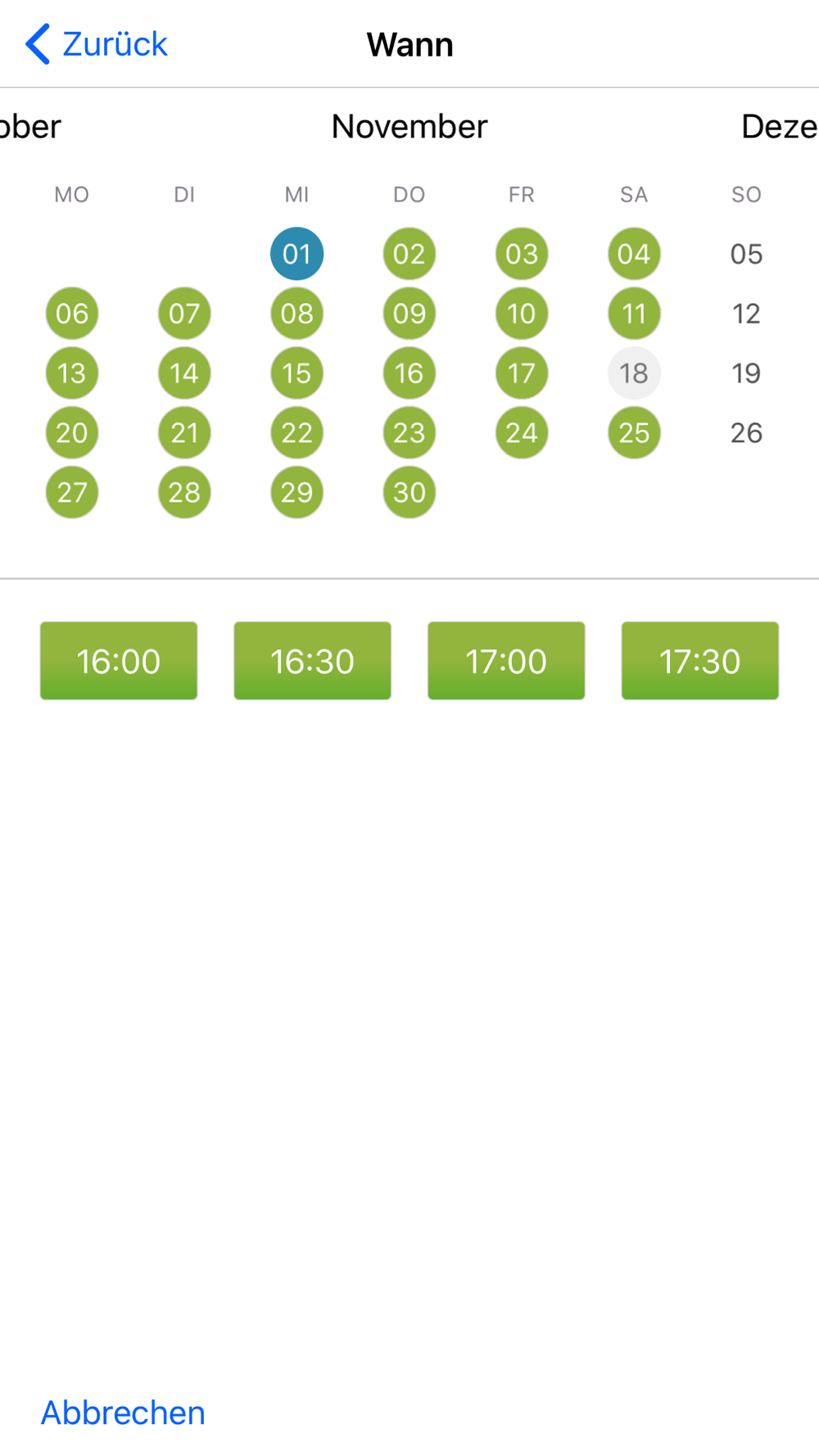Choose the 16:00 time slot
The height and width of the screenshot is (1456, 819).
(x=119, y=661)
